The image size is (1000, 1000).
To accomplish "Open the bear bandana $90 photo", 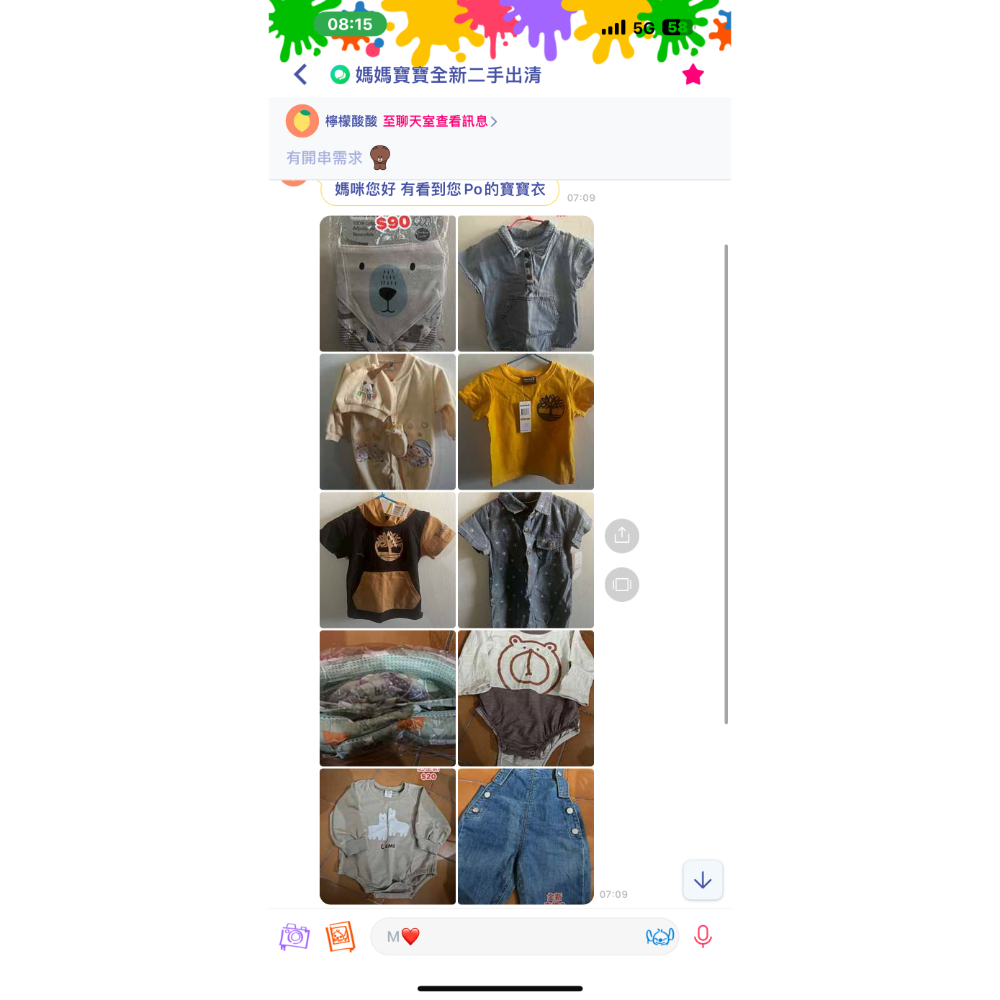I will coord(388,284).
